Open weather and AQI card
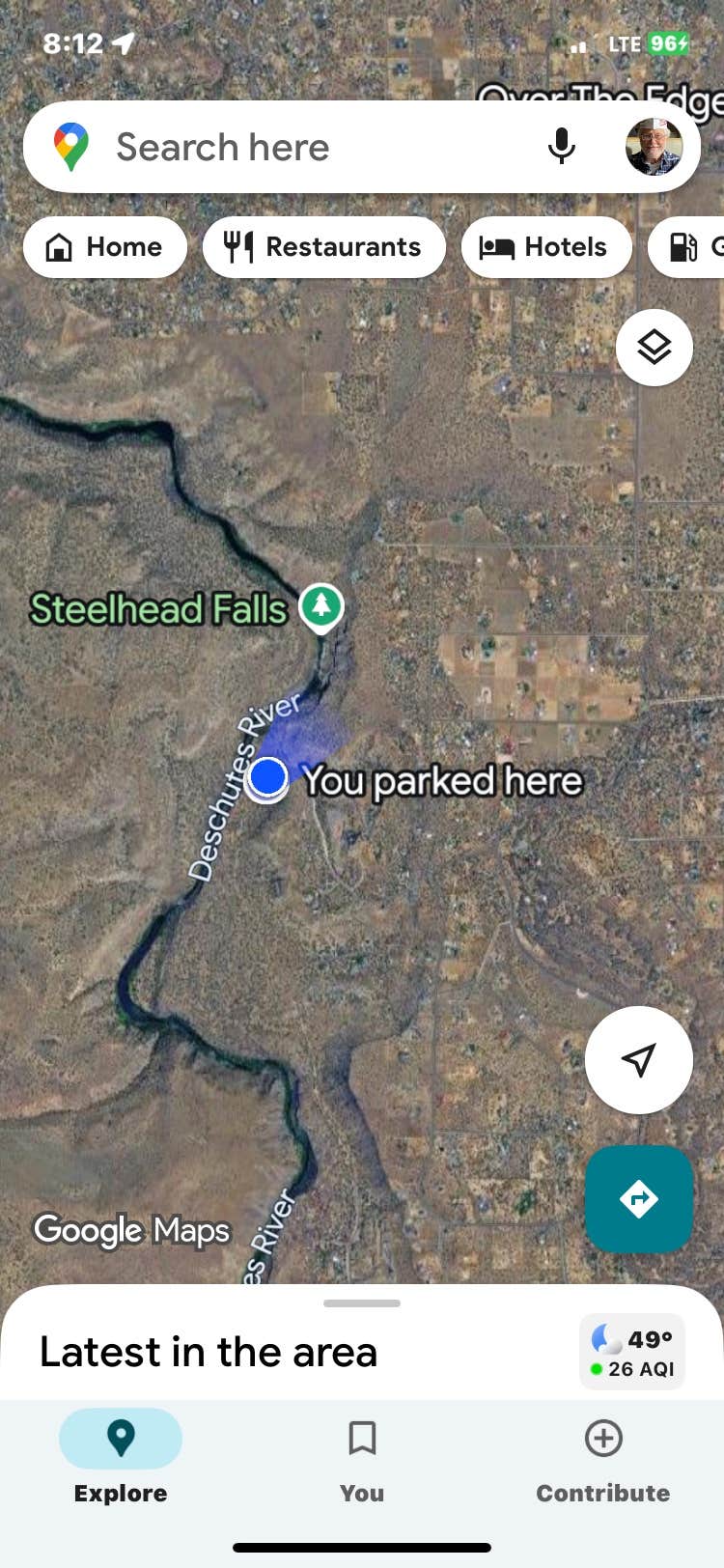Image resolution: width=724 pixels, height=1568 pixels. pyautogui.click(x=632, y=1352)
